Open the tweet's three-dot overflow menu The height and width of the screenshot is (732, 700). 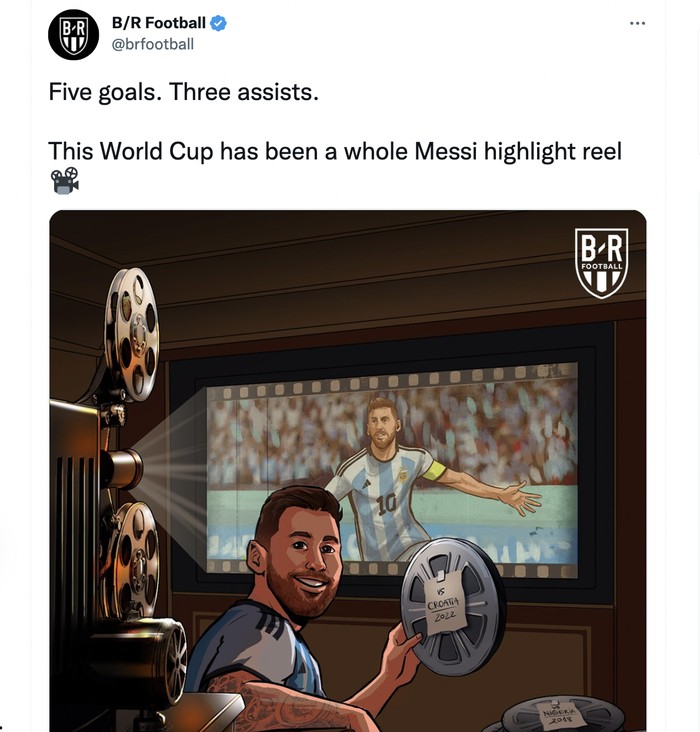637,23
